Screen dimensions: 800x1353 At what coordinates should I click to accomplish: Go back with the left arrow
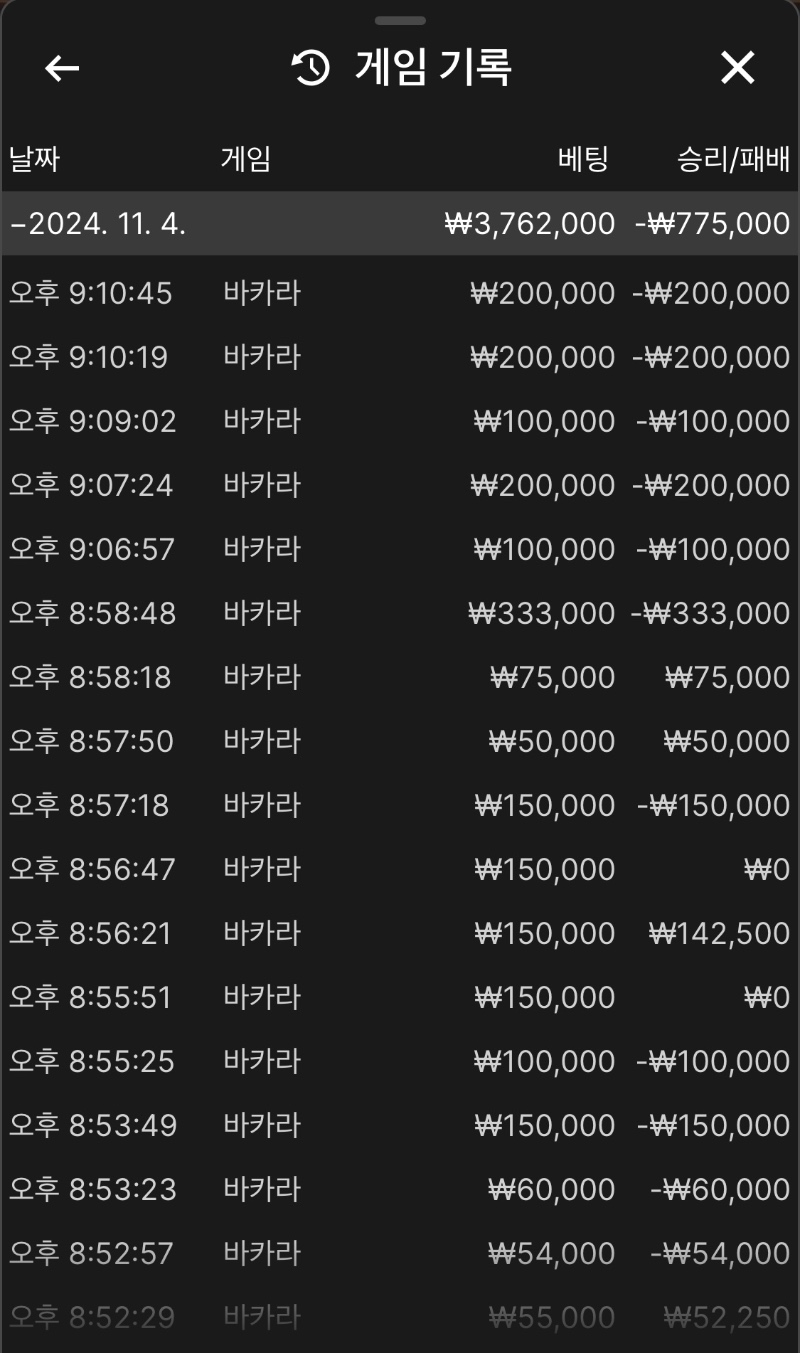(x=62, y=68)
